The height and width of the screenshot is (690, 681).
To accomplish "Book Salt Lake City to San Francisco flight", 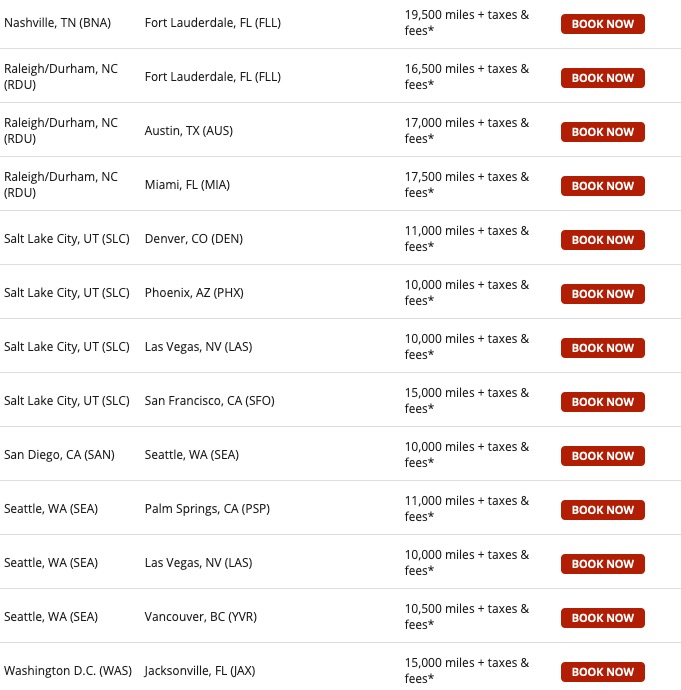I will (x=602, y=402).
